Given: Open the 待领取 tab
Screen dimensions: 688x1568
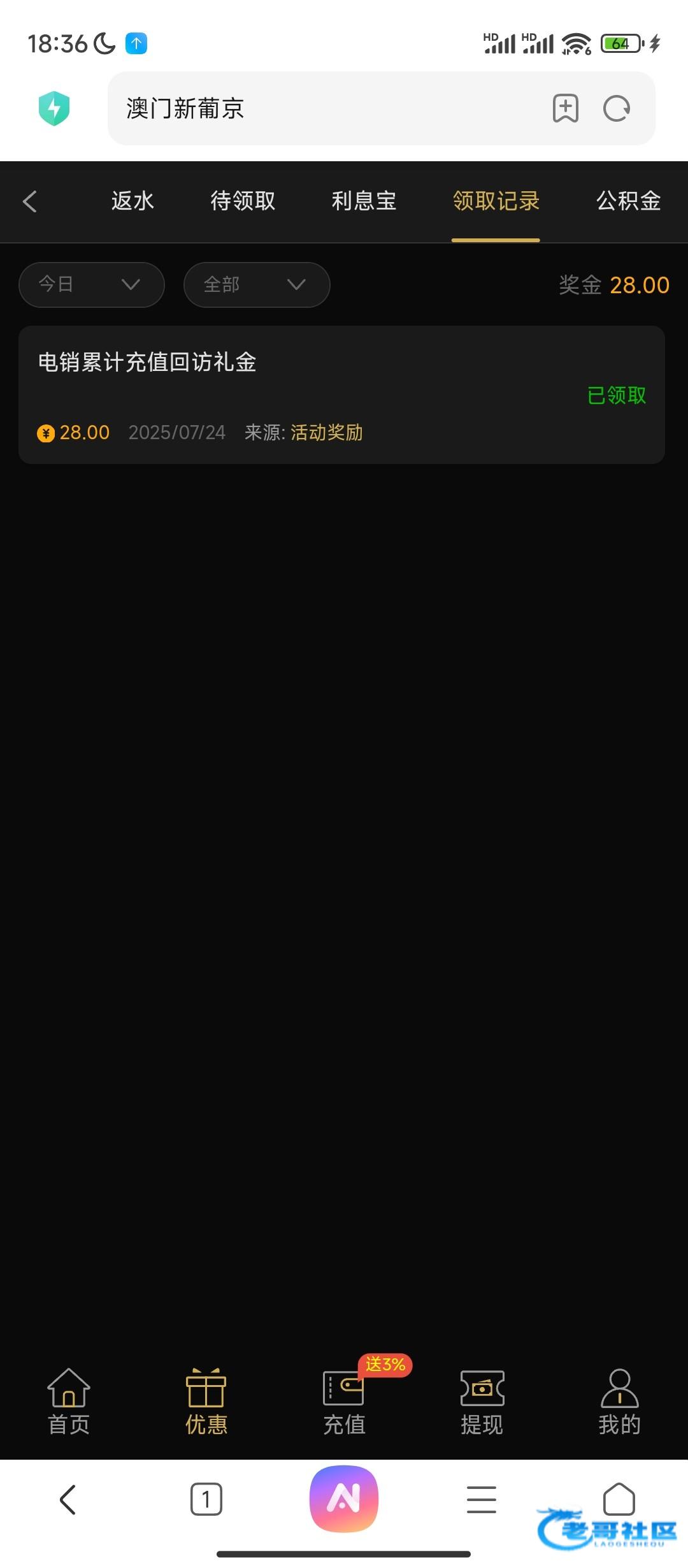Looking at the screenshot, I should pos(243,201).
